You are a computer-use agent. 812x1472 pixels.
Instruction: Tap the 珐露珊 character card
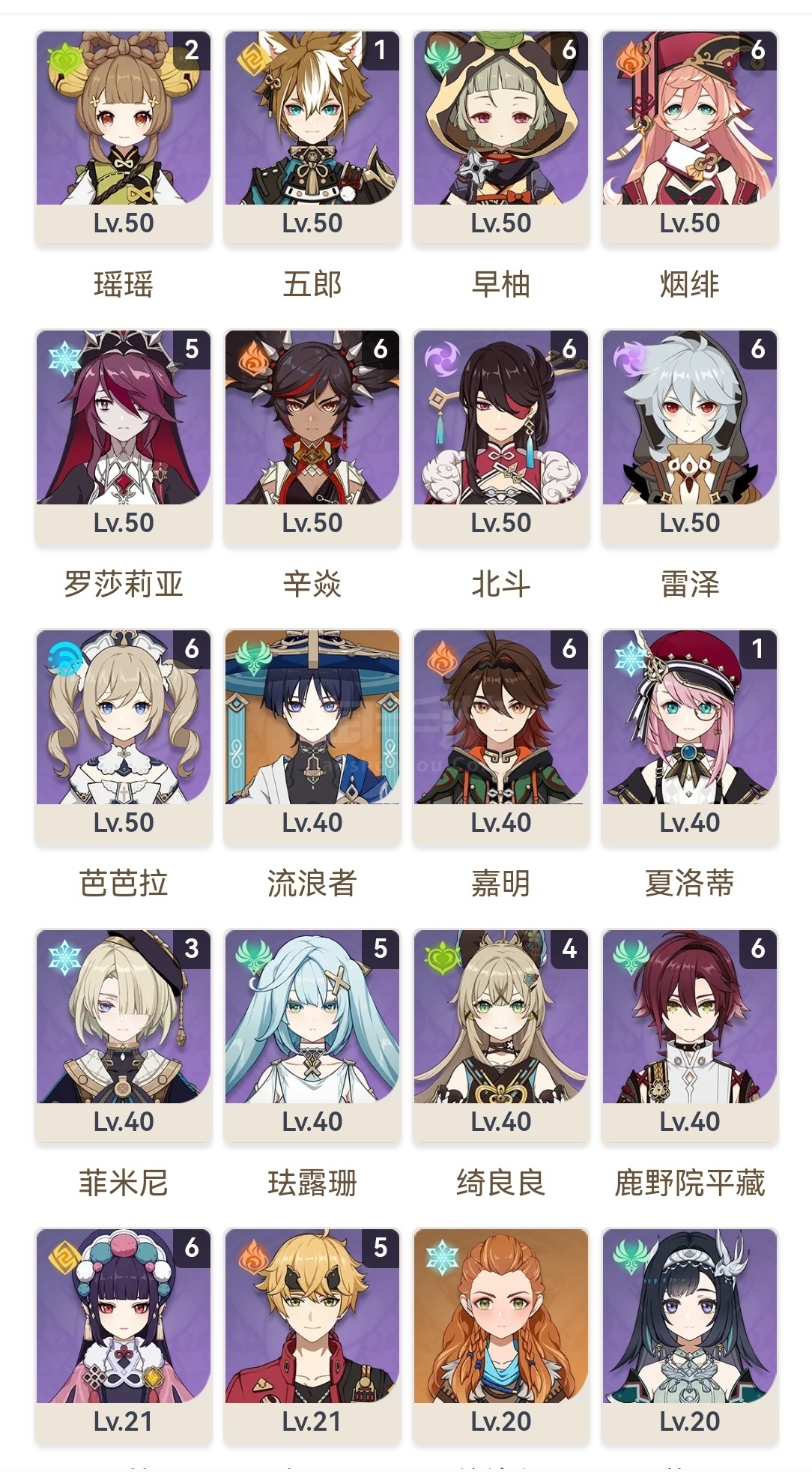312,1037
